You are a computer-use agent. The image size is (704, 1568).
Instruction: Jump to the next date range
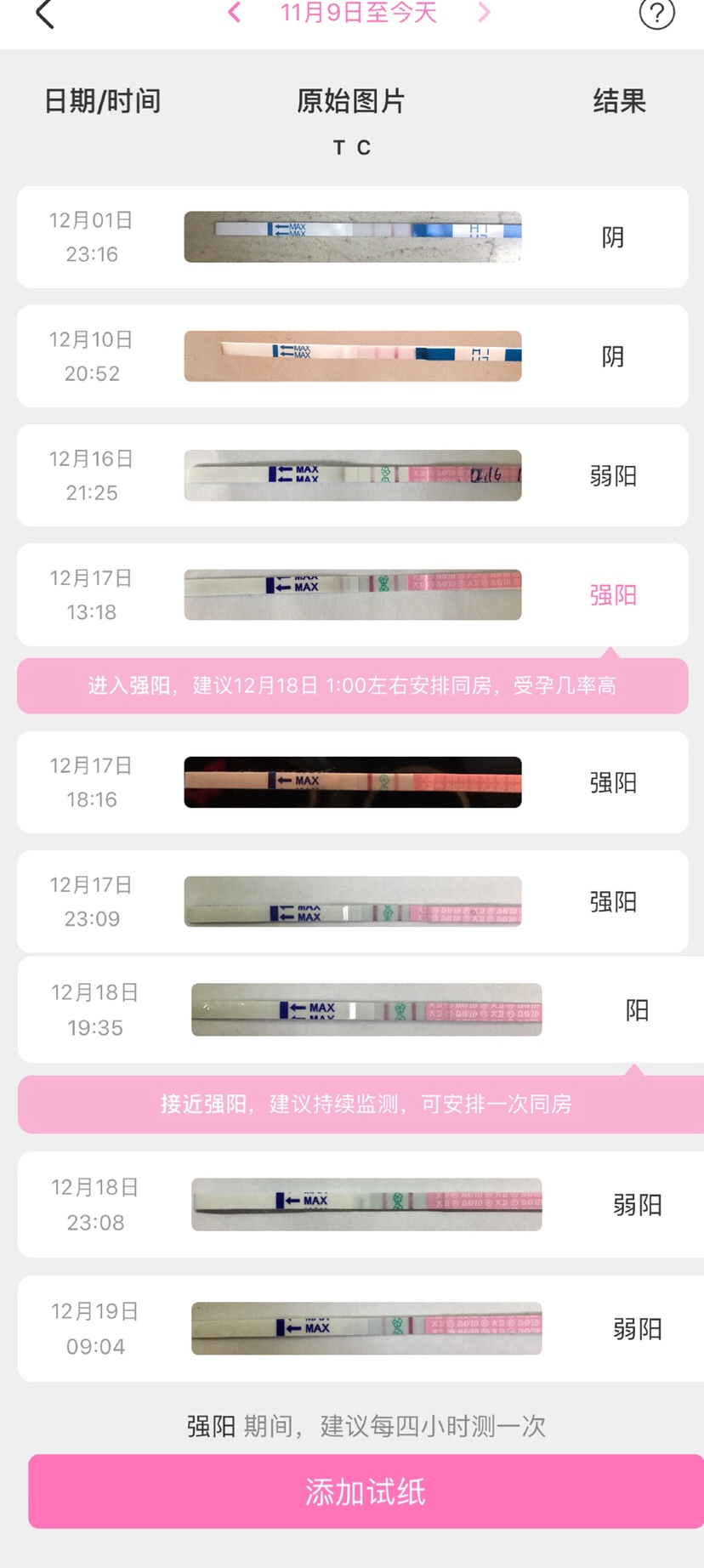point(484,13)
